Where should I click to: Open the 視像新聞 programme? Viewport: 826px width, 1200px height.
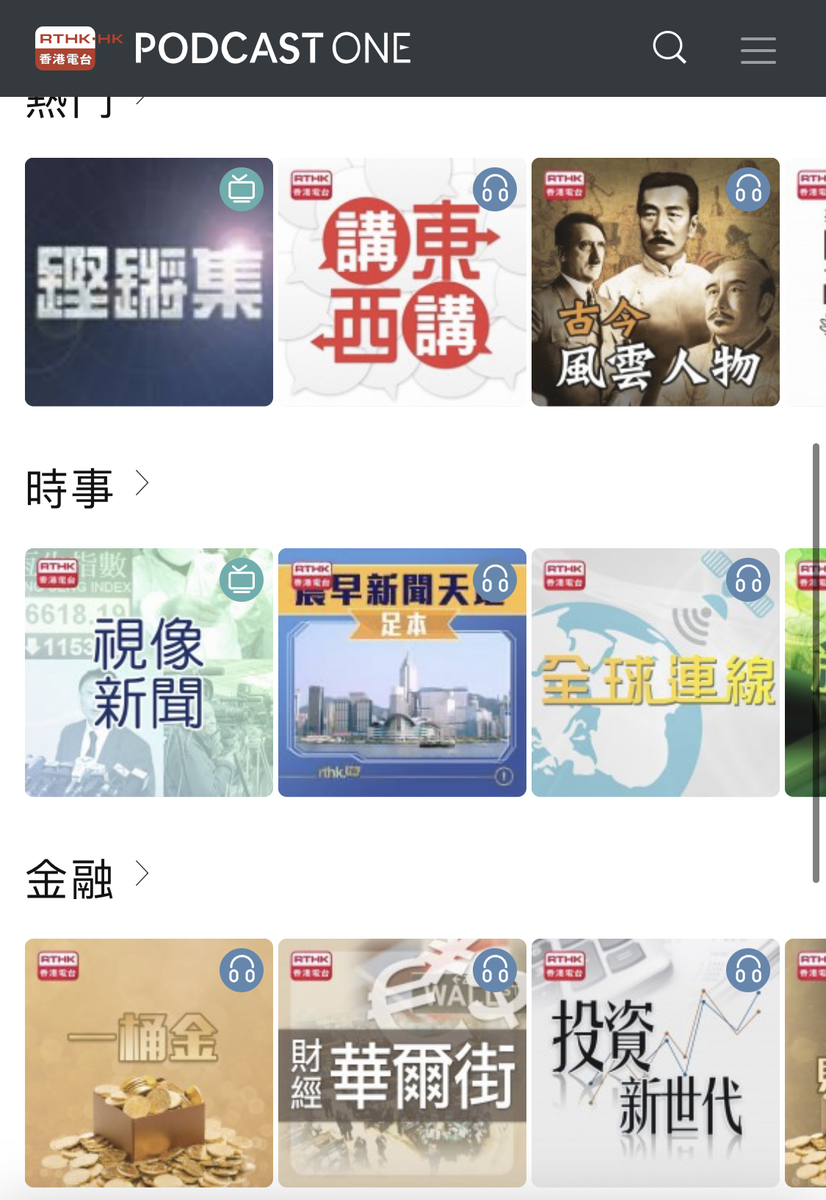(x=149, y=672)
